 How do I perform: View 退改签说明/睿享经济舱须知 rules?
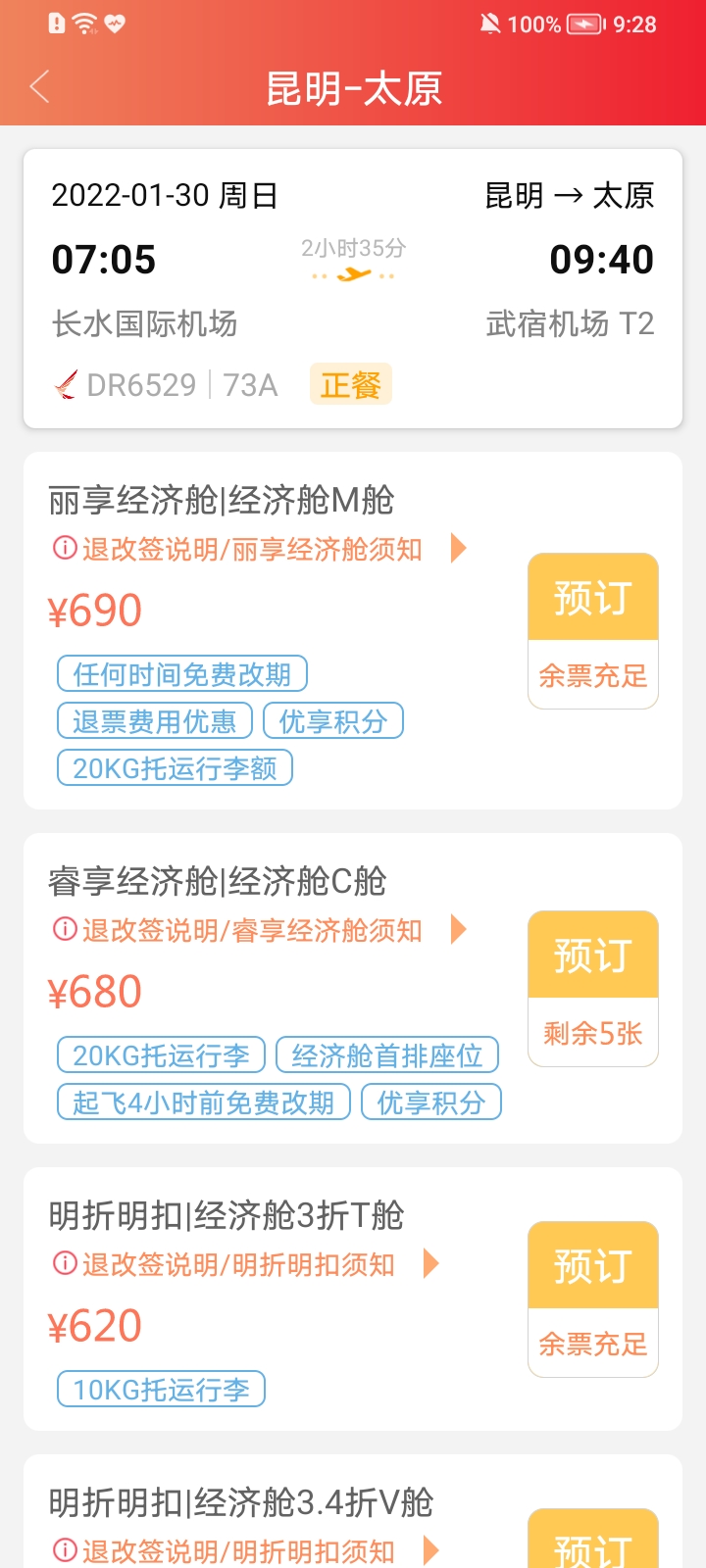[252, 931]
